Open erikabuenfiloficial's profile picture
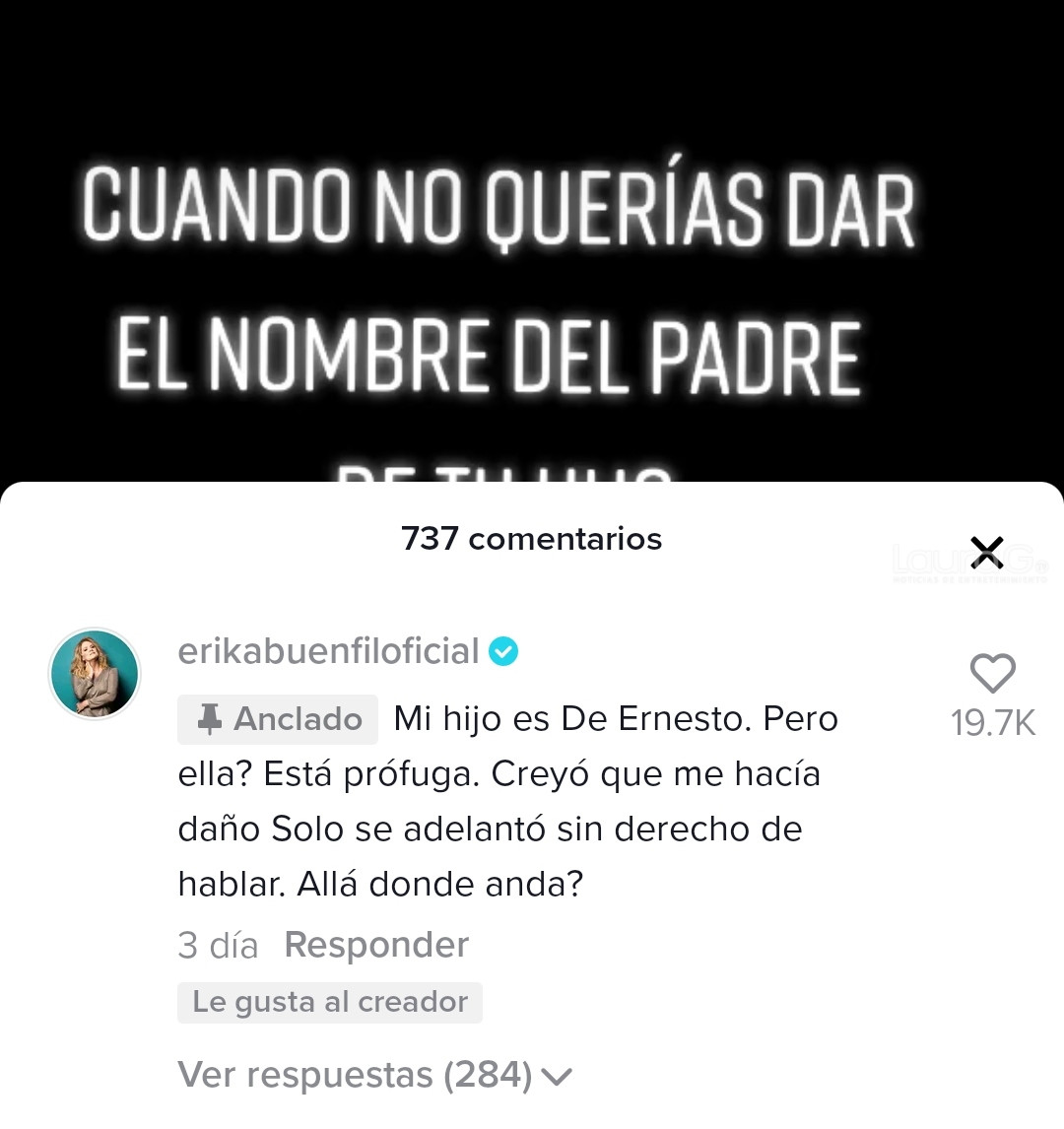The image size is (1064, 1129). (95, 674)
